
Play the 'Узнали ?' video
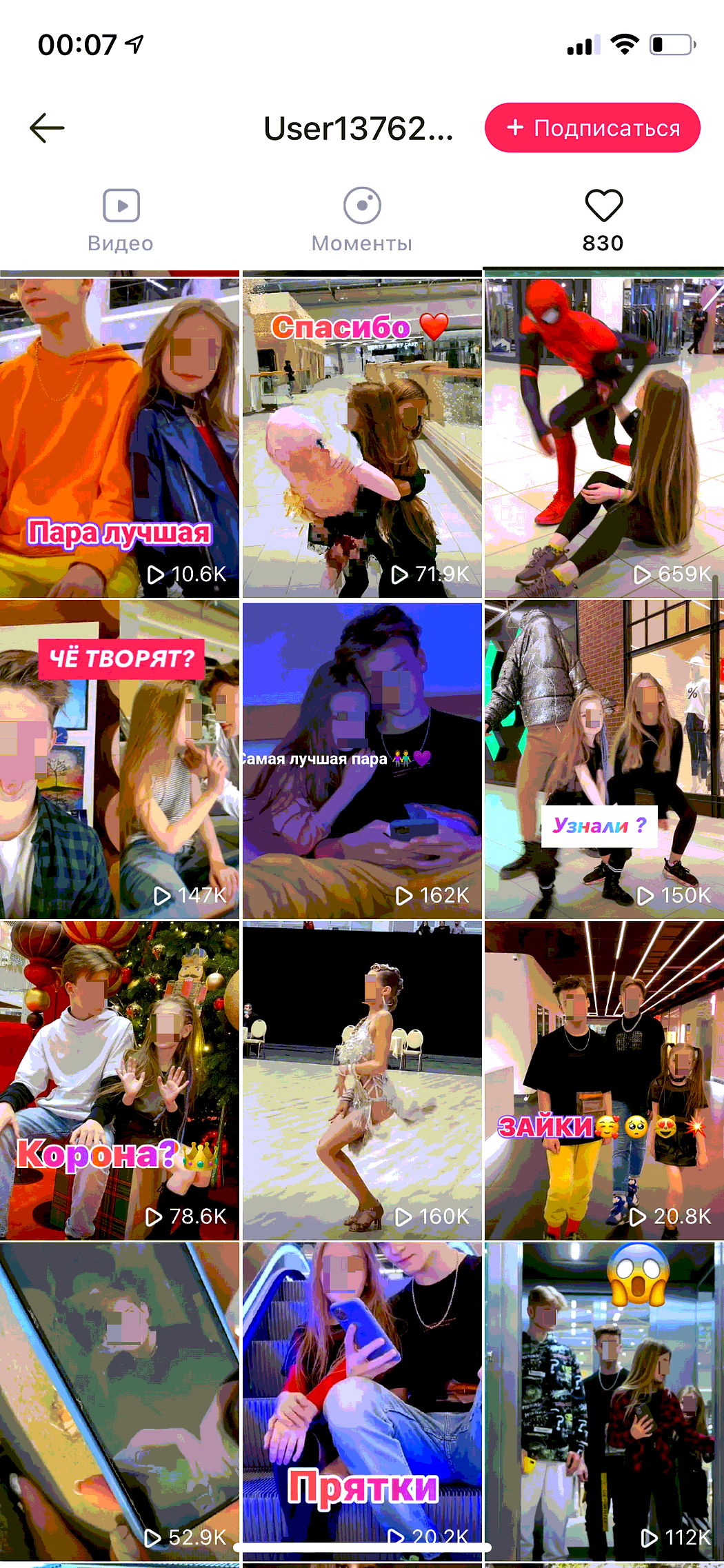click(x=604, y=758)
